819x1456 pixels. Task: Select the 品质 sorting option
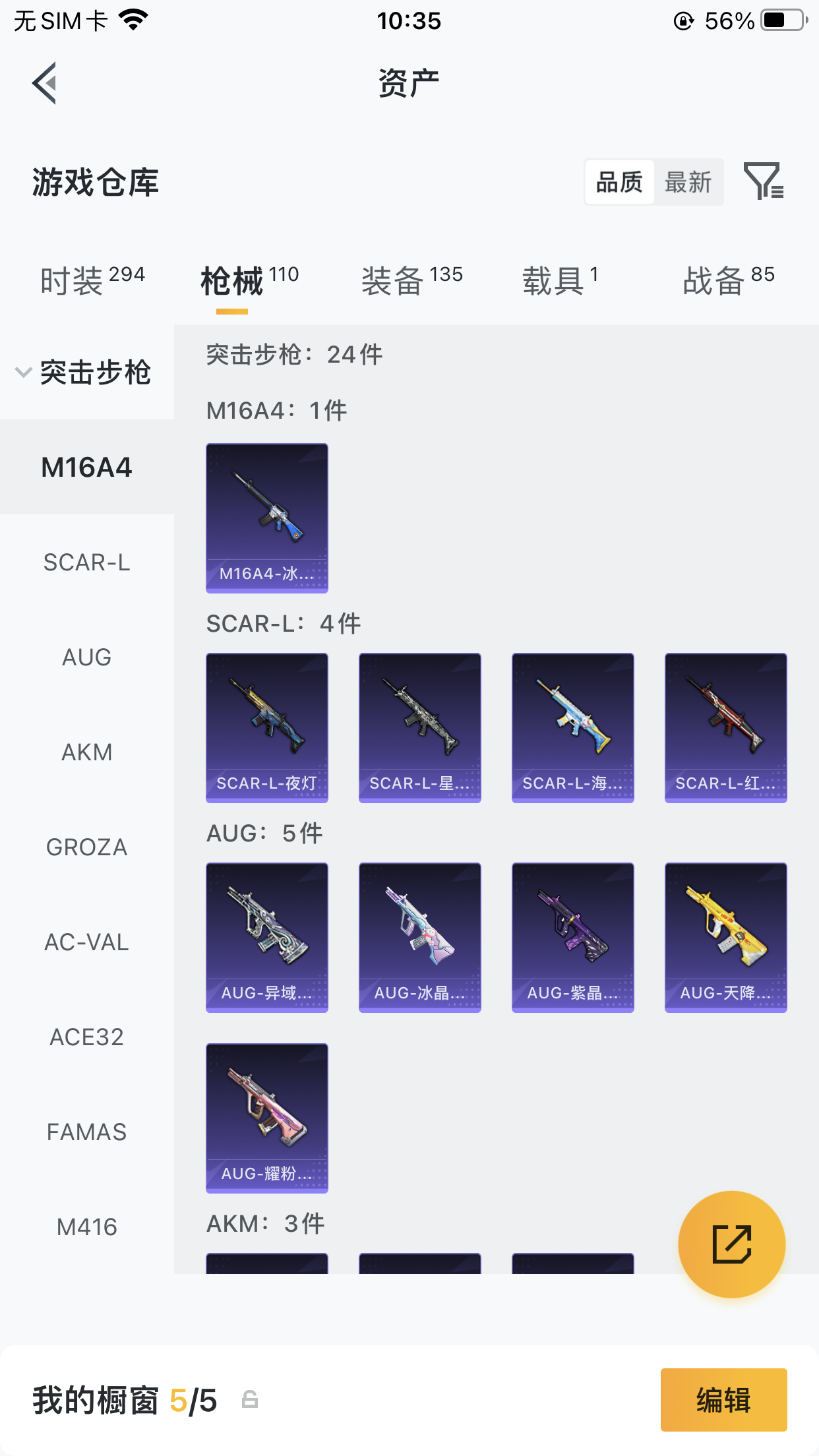(x=619, y=182)
